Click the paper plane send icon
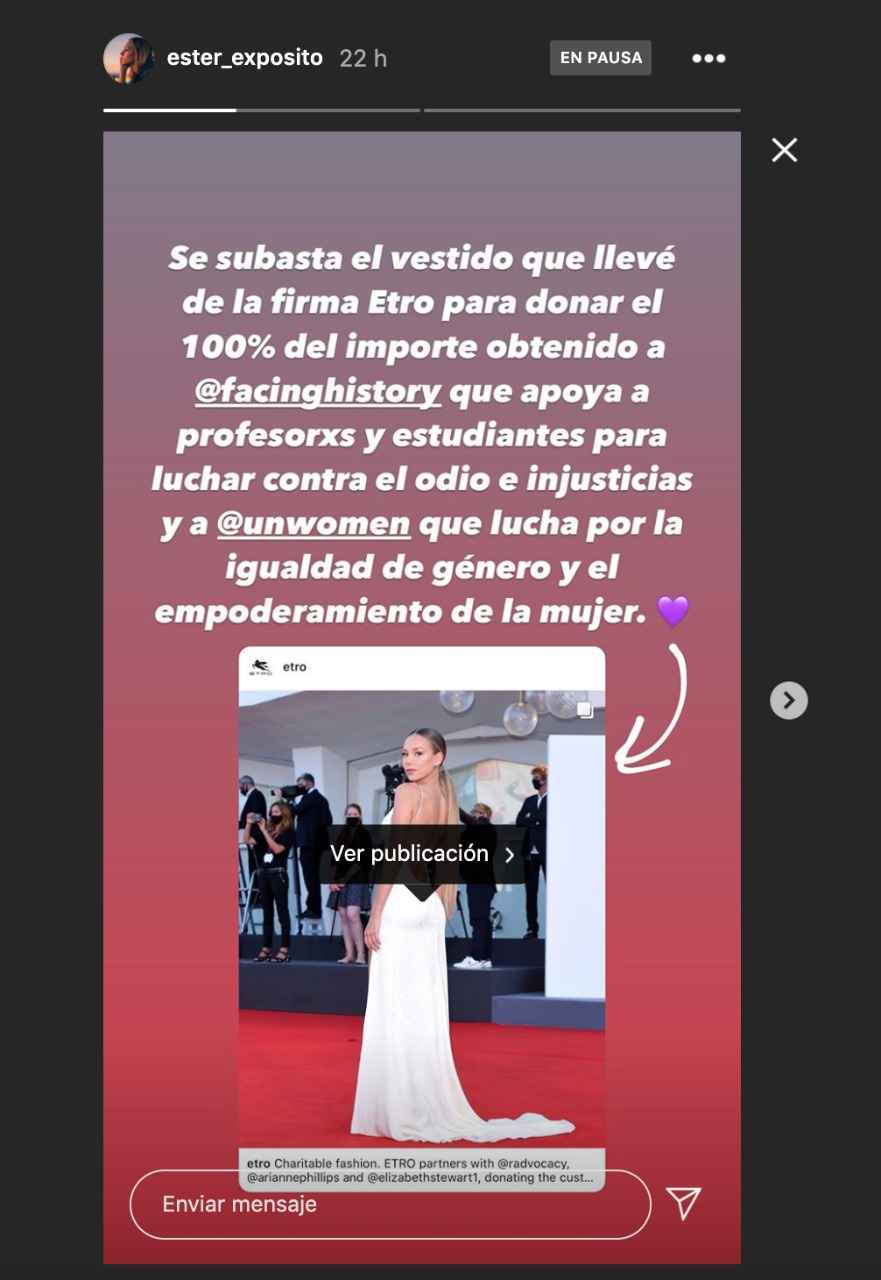This screenshot has width=881, height=1280. pyautogui.click(x=684, y=1204)
